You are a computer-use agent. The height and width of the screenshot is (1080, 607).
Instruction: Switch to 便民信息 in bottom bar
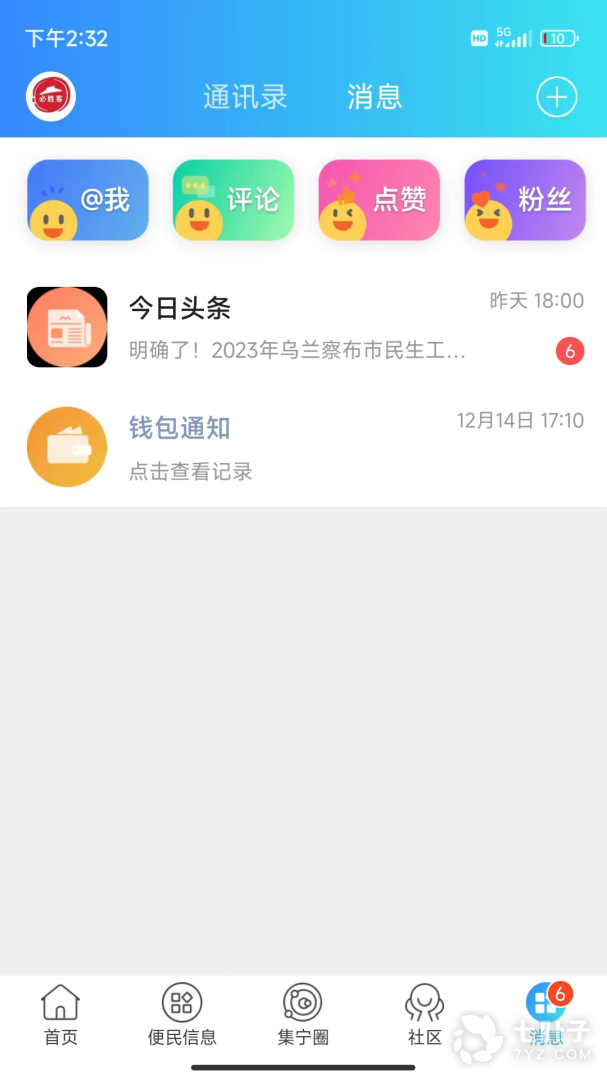tap(182, 1015)
